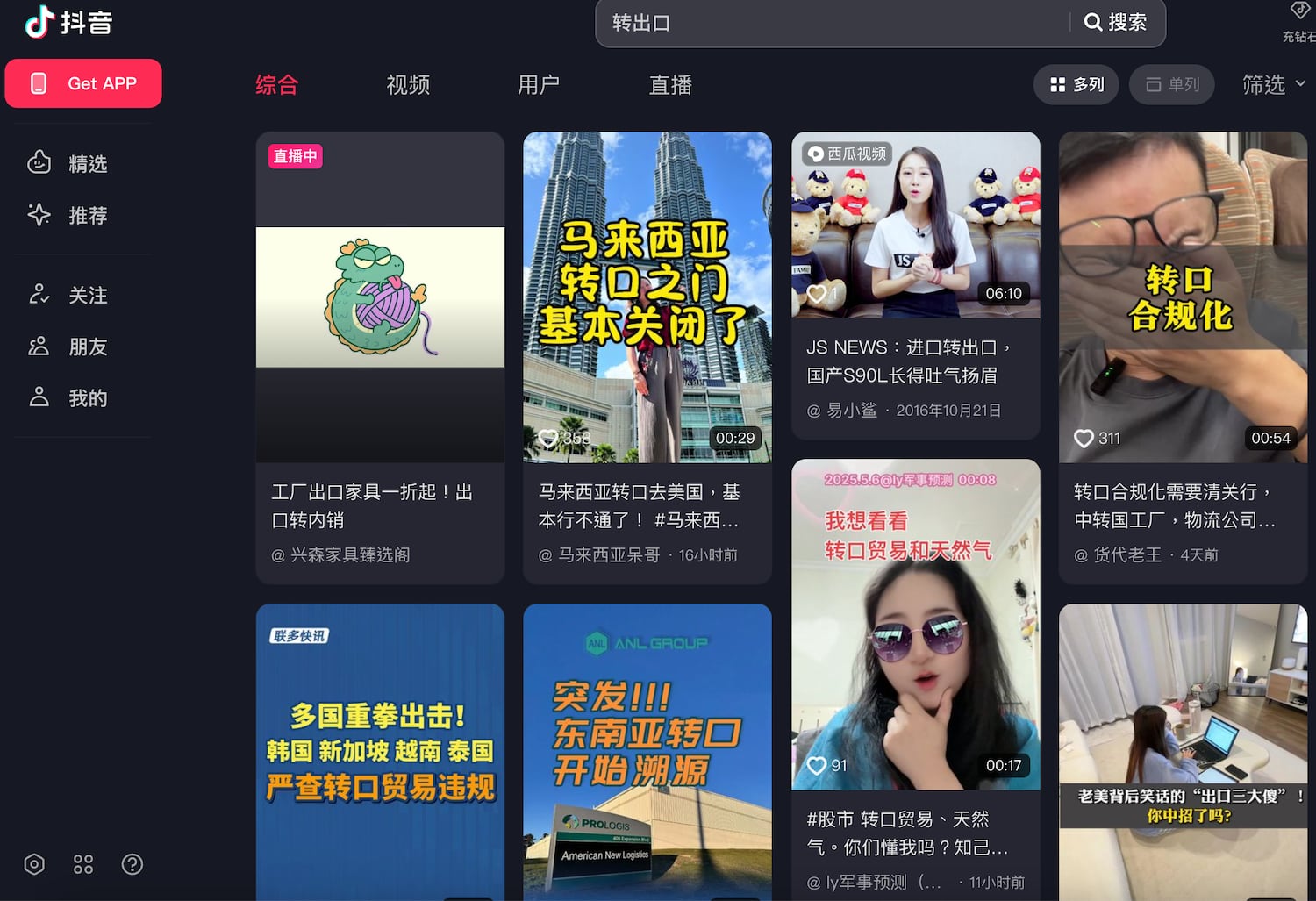Open the live stream from 兴森家具臻选阁

pos(380,298)
